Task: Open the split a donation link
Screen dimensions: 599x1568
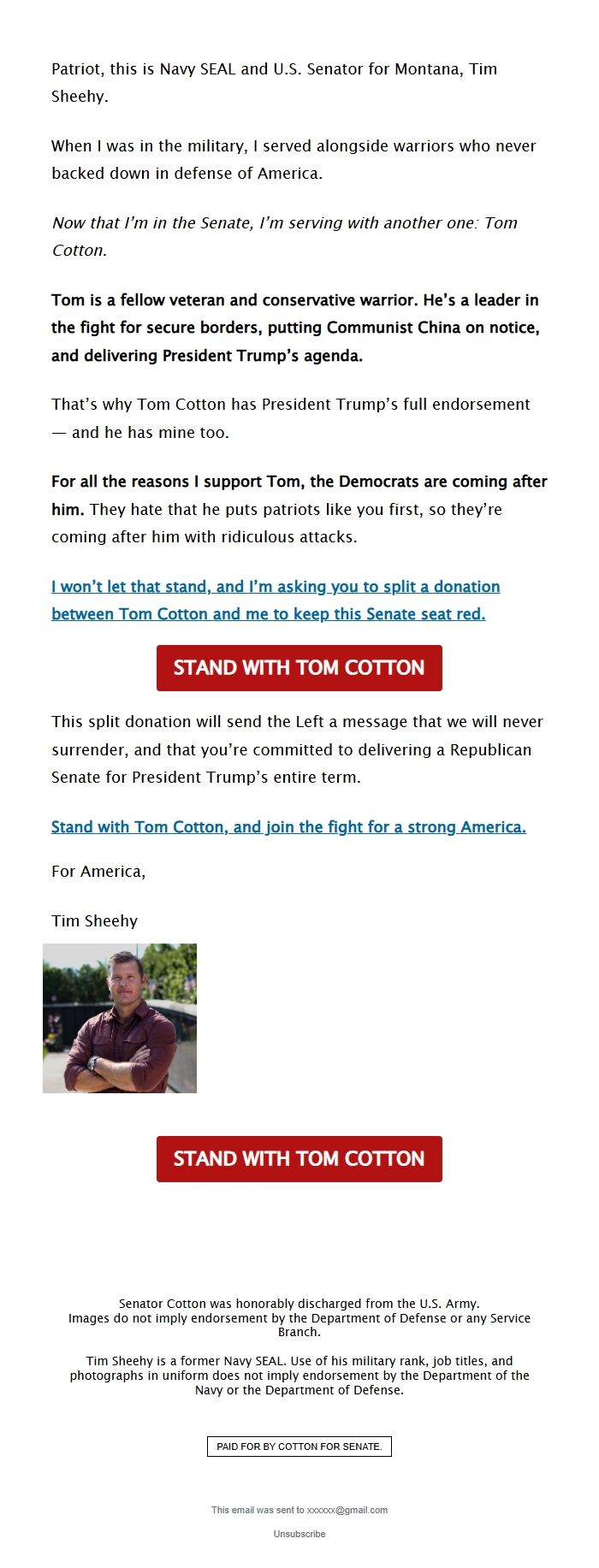Action: coord(276,600)
